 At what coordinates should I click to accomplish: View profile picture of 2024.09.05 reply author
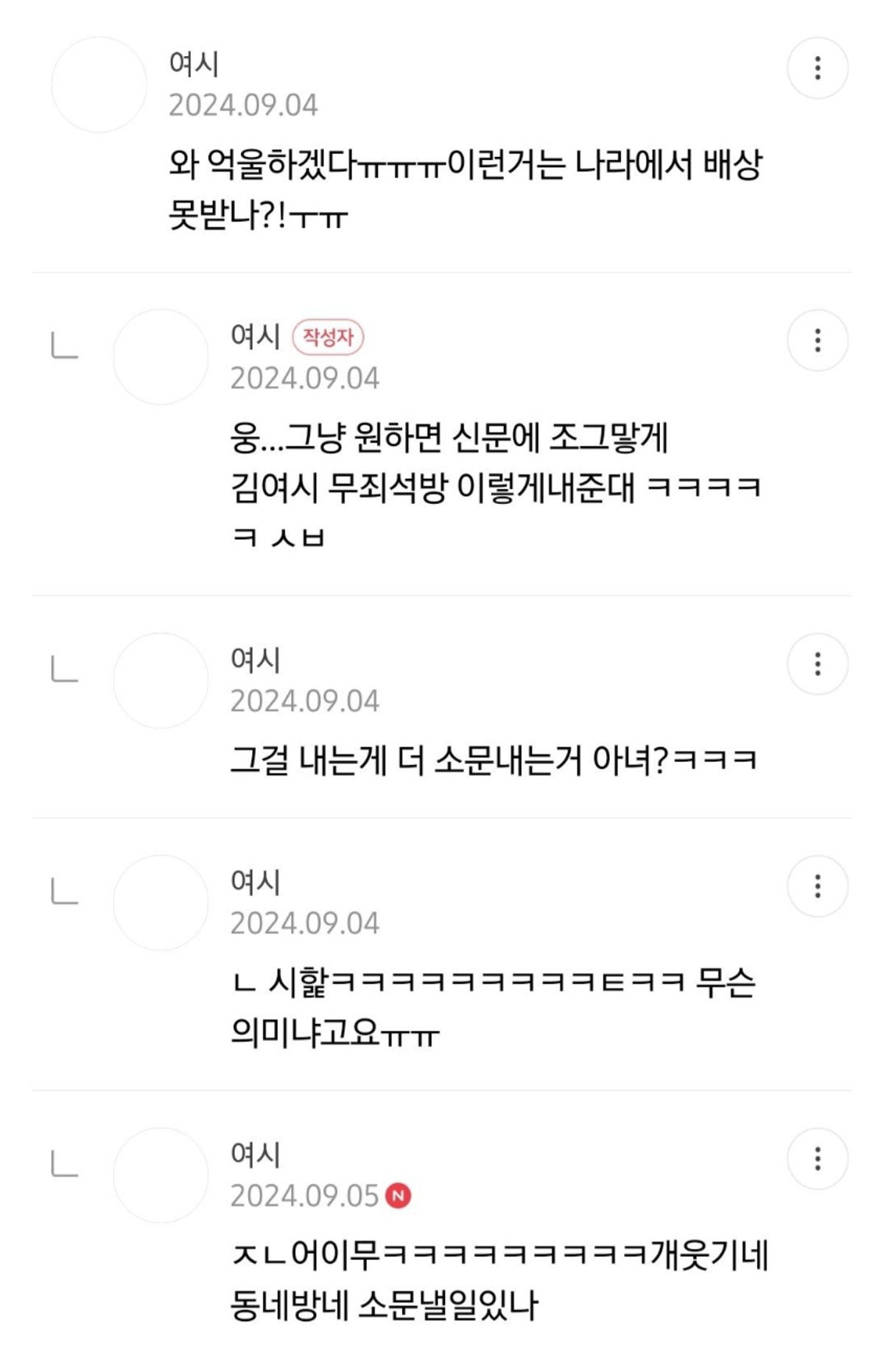pos(161,1175)
